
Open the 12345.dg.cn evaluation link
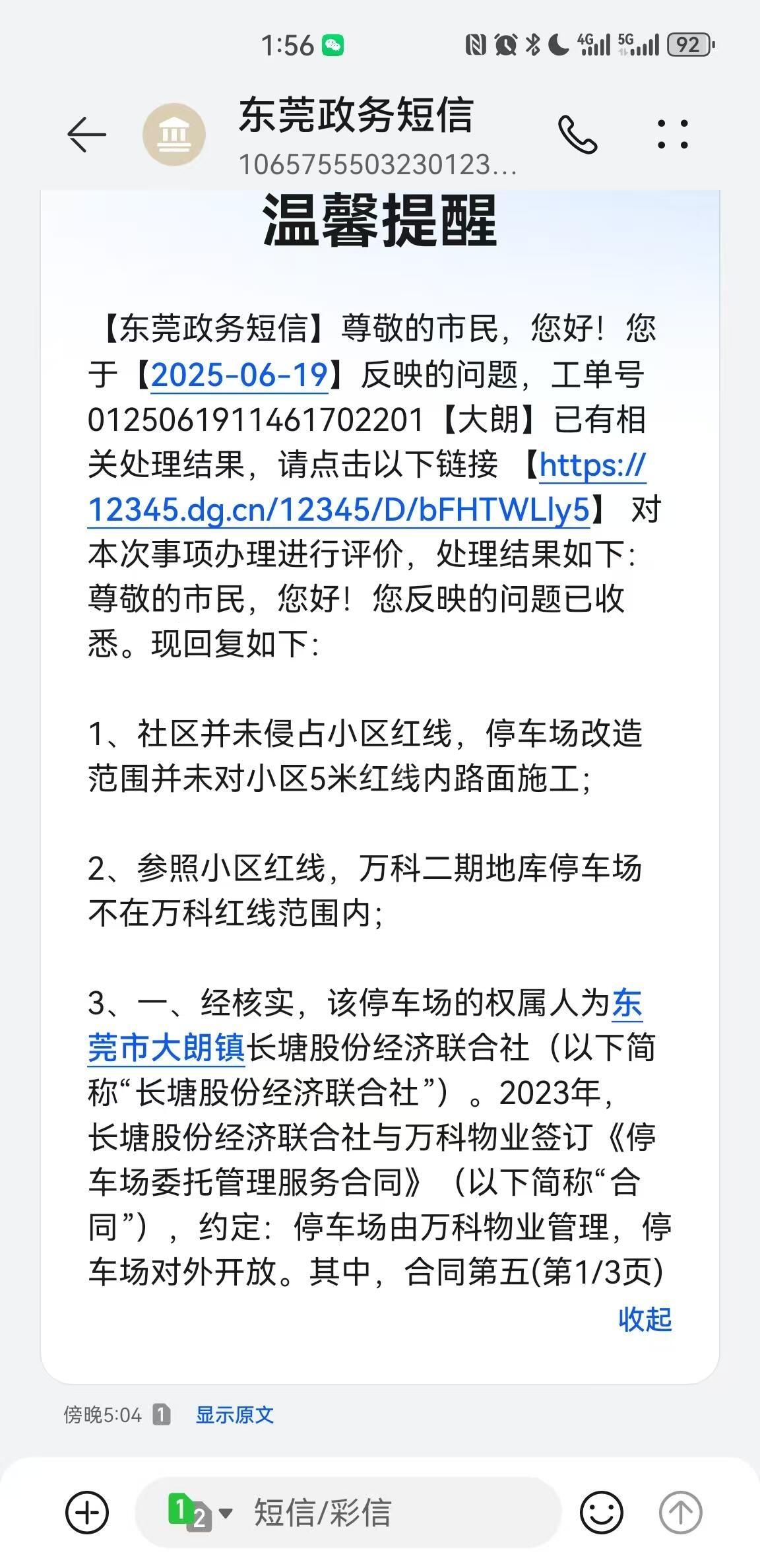pyautogui.click(x=367, y=488)
